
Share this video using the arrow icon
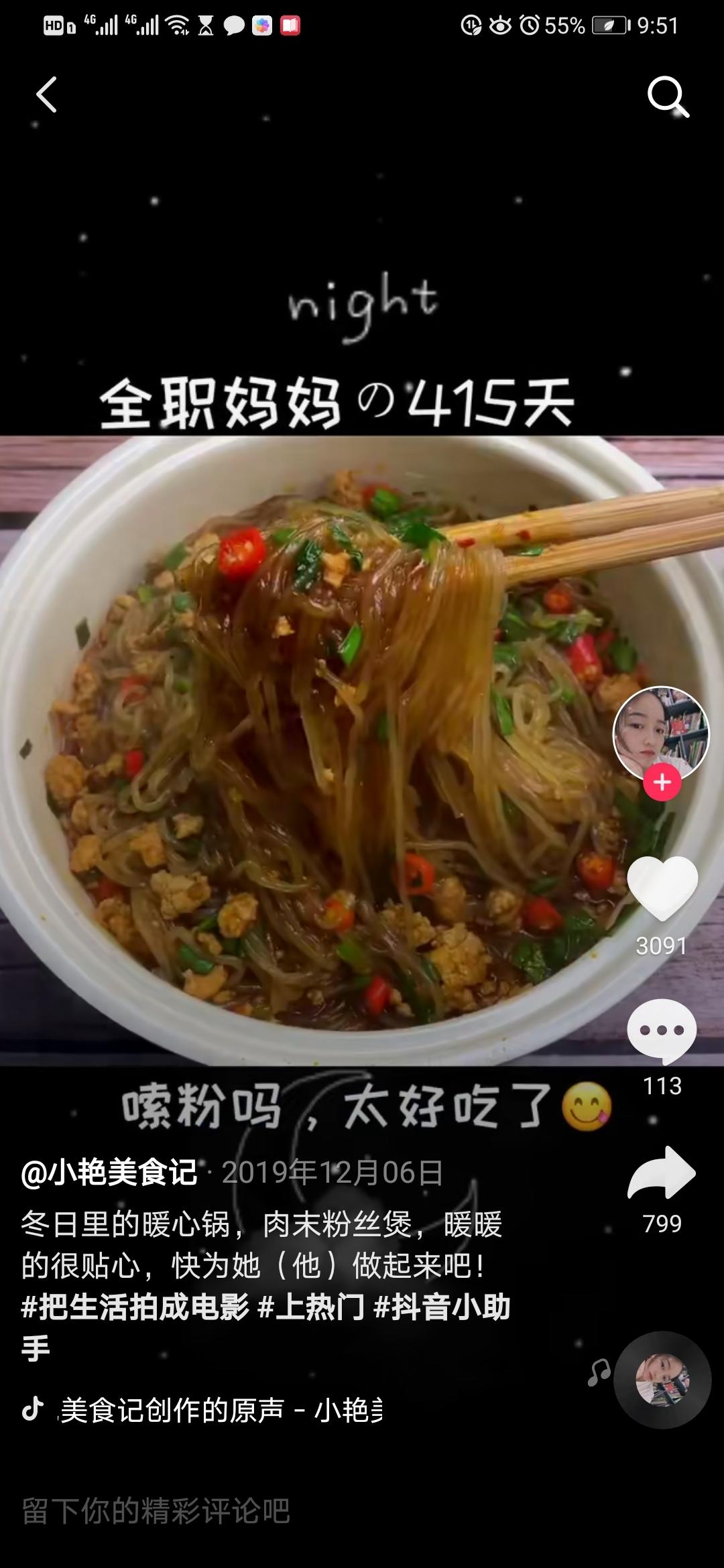pos(662,1173)
